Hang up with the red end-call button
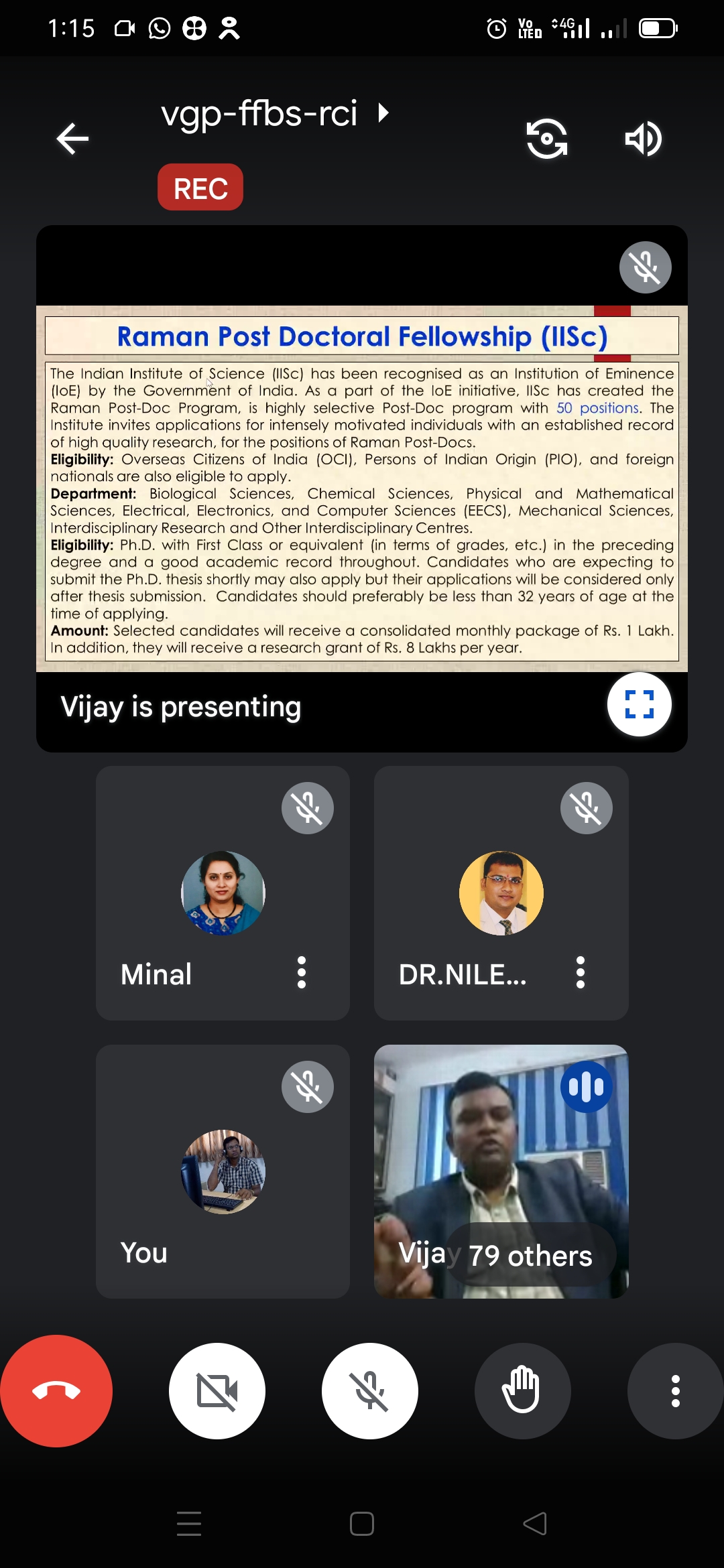The height and width of the screenshot is (1568, 724). pyautogui.click(x=56, y=1391)
